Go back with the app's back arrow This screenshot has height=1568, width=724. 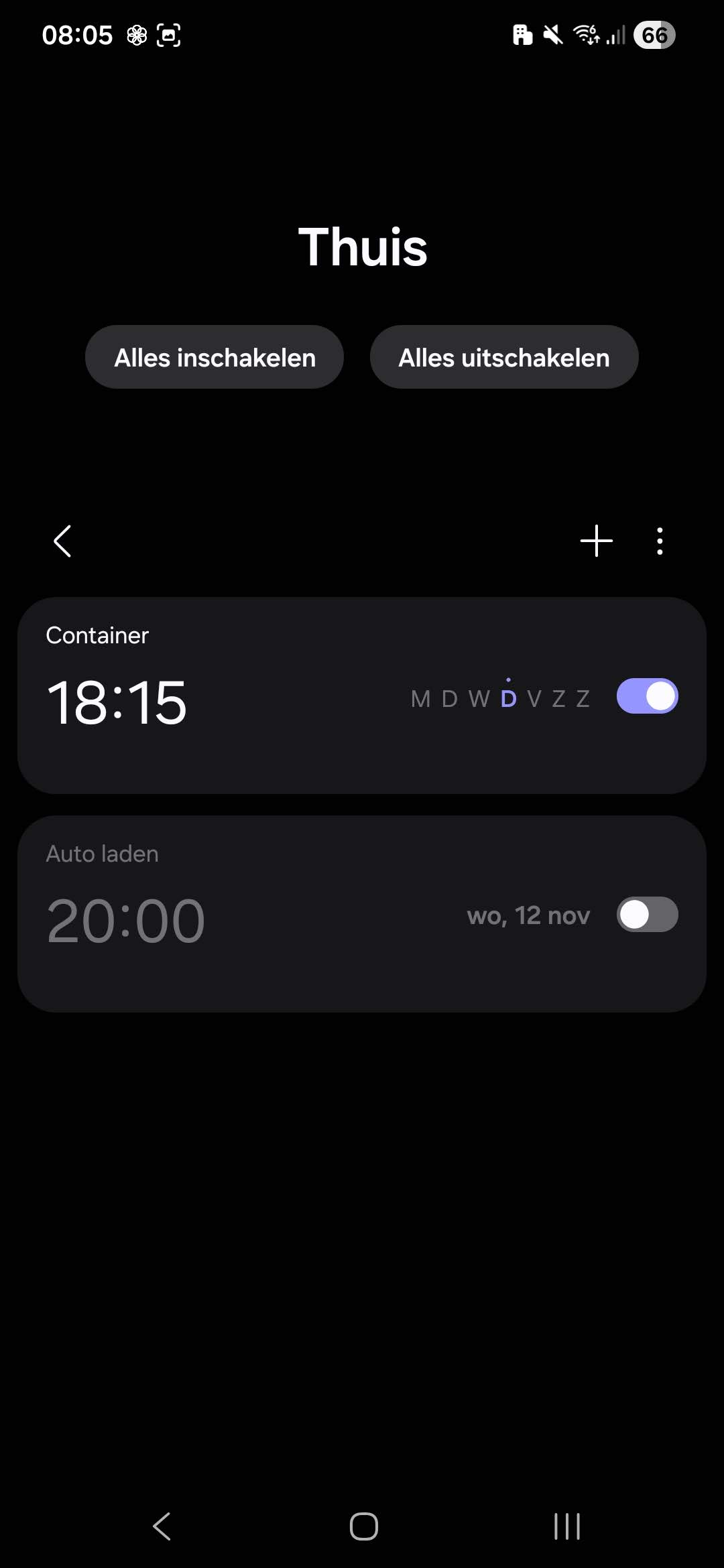(x=62, y=541)
